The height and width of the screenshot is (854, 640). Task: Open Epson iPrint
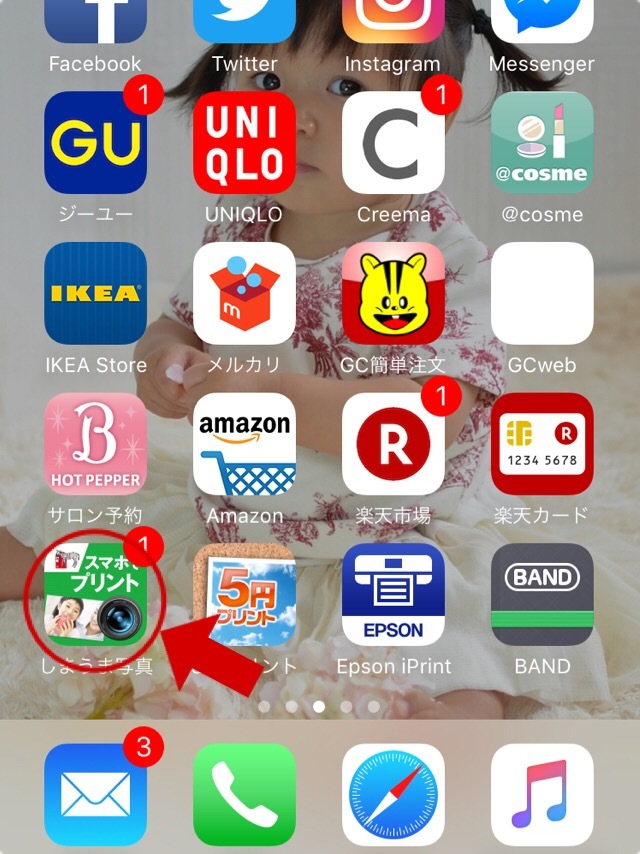pos(393,595)
